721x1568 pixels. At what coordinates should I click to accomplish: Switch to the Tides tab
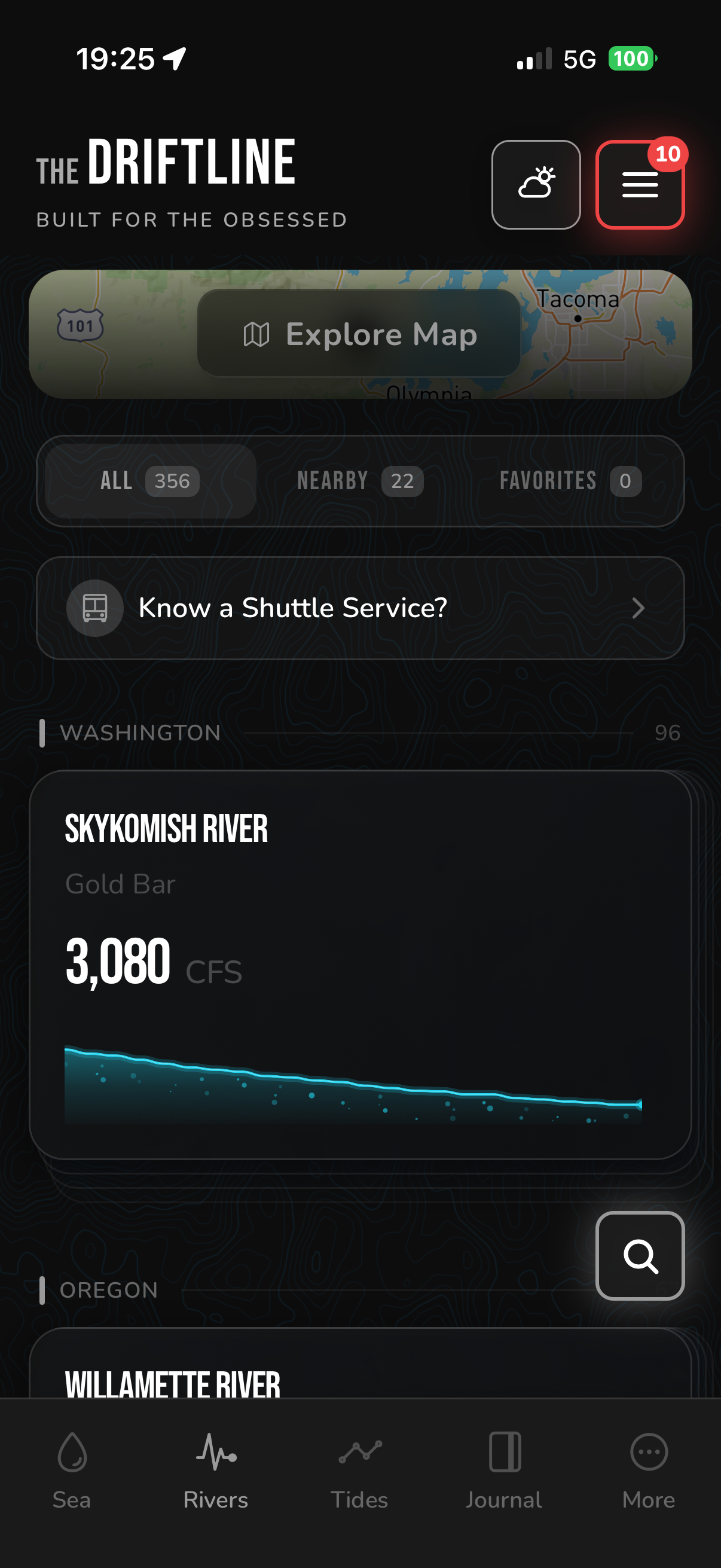360,1476
